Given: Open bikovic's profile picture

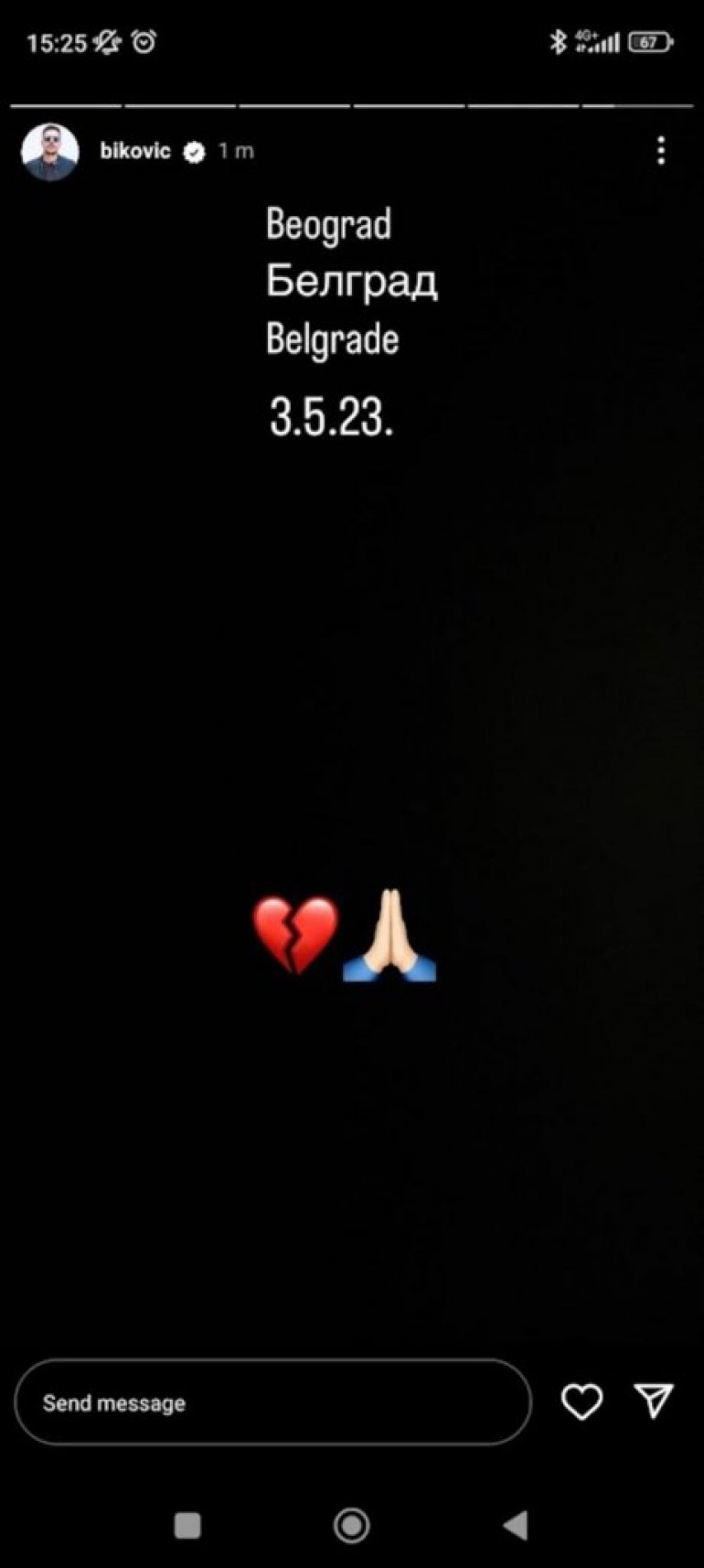Looking at the screenshot, I should pos(50,152).
